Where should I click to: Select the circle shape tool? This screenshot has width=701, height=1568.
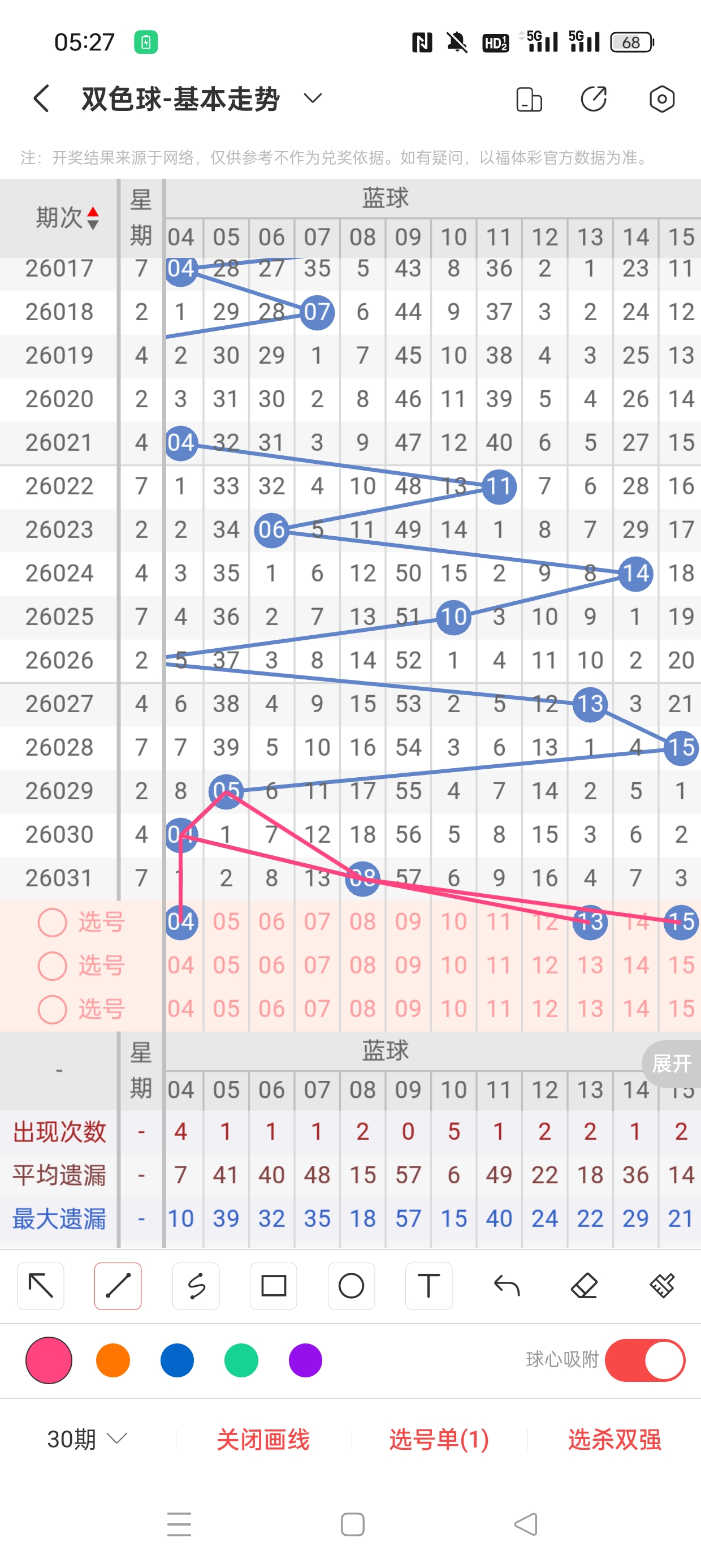point(351,1286)
